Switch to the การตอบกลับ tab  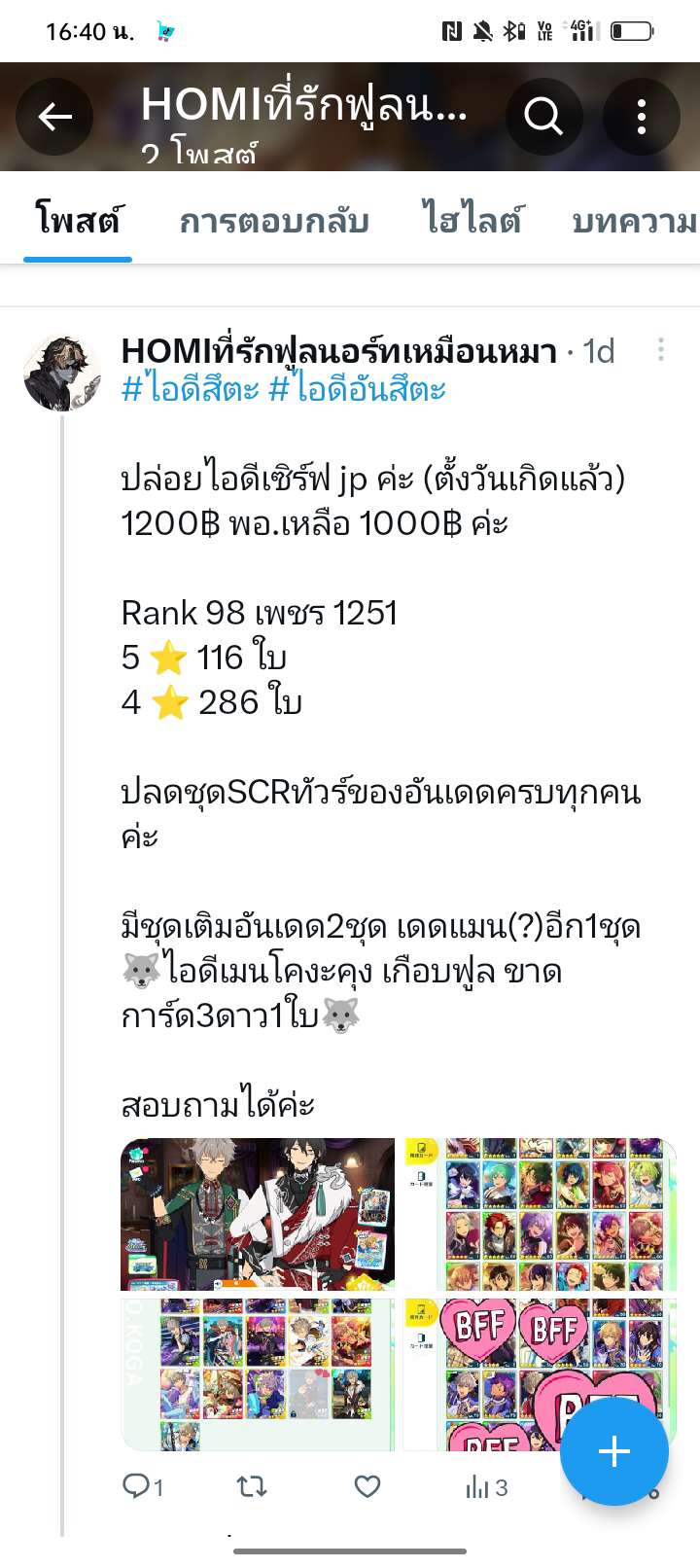[x=274, y=221]
